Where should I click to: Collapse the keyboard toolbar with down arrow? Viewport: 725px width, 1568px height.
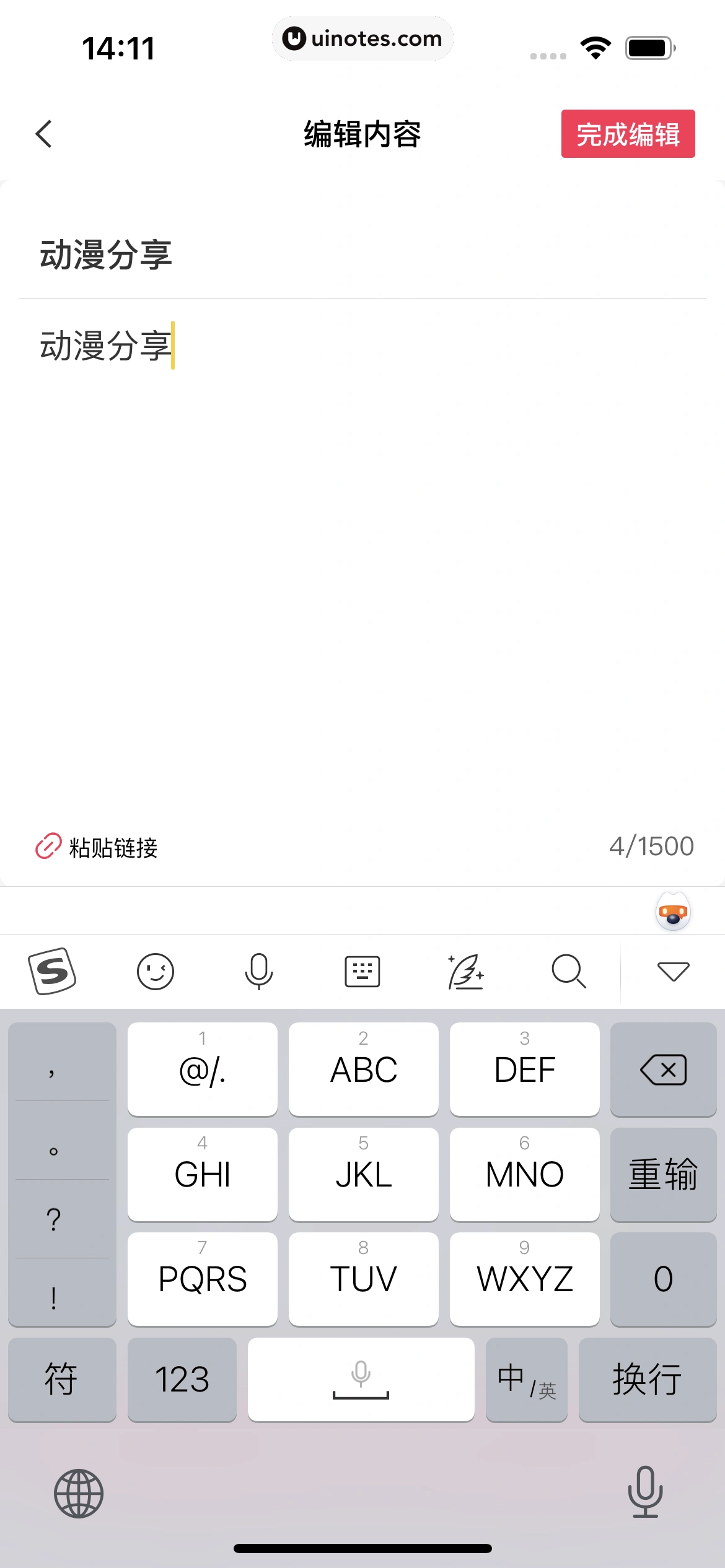pyautogui.click(x=673, y=971)
